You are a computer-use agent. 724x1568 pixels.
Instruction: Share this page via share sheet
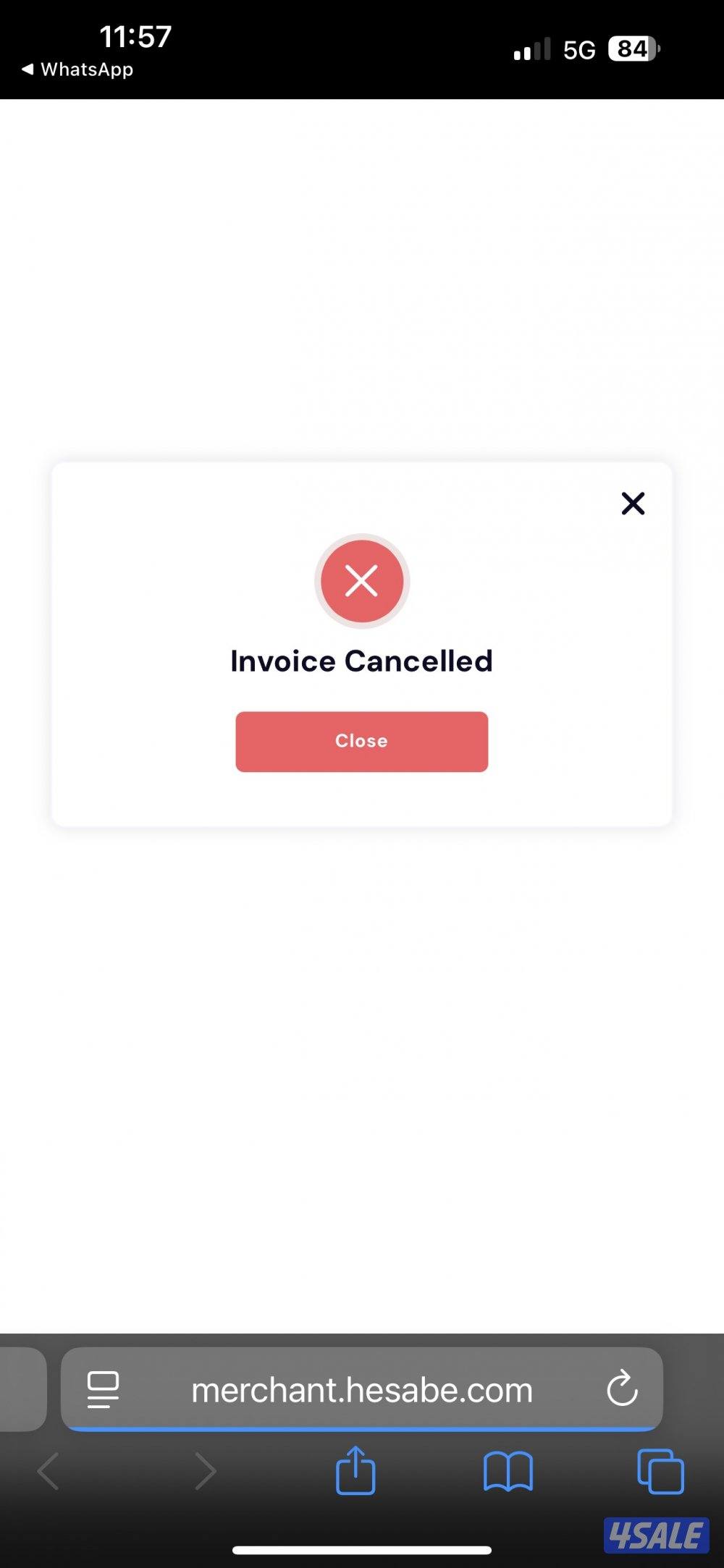[355, 1470]
